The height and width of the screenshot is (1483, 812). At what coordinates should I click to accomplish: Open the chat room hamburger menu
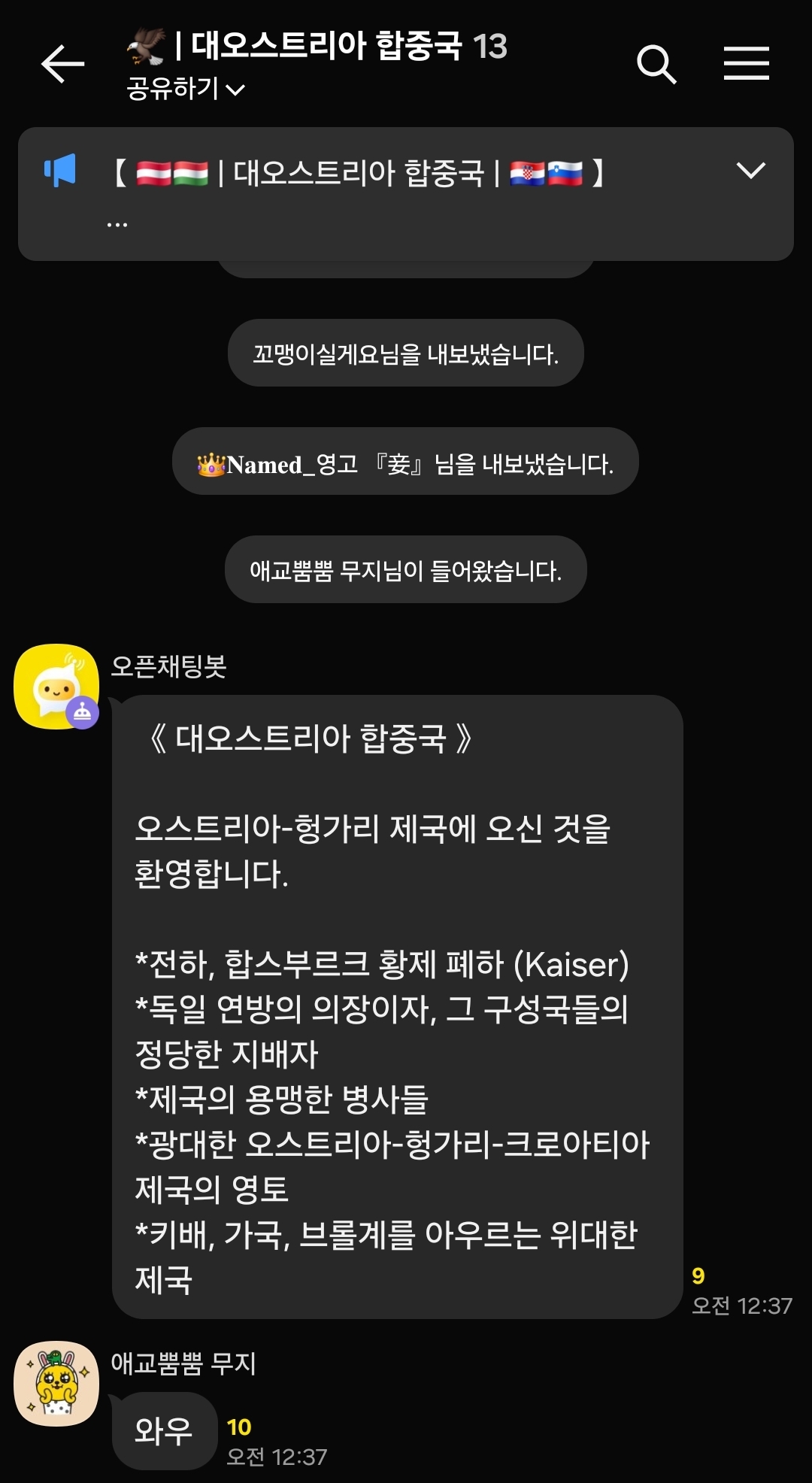pos(746,63)
